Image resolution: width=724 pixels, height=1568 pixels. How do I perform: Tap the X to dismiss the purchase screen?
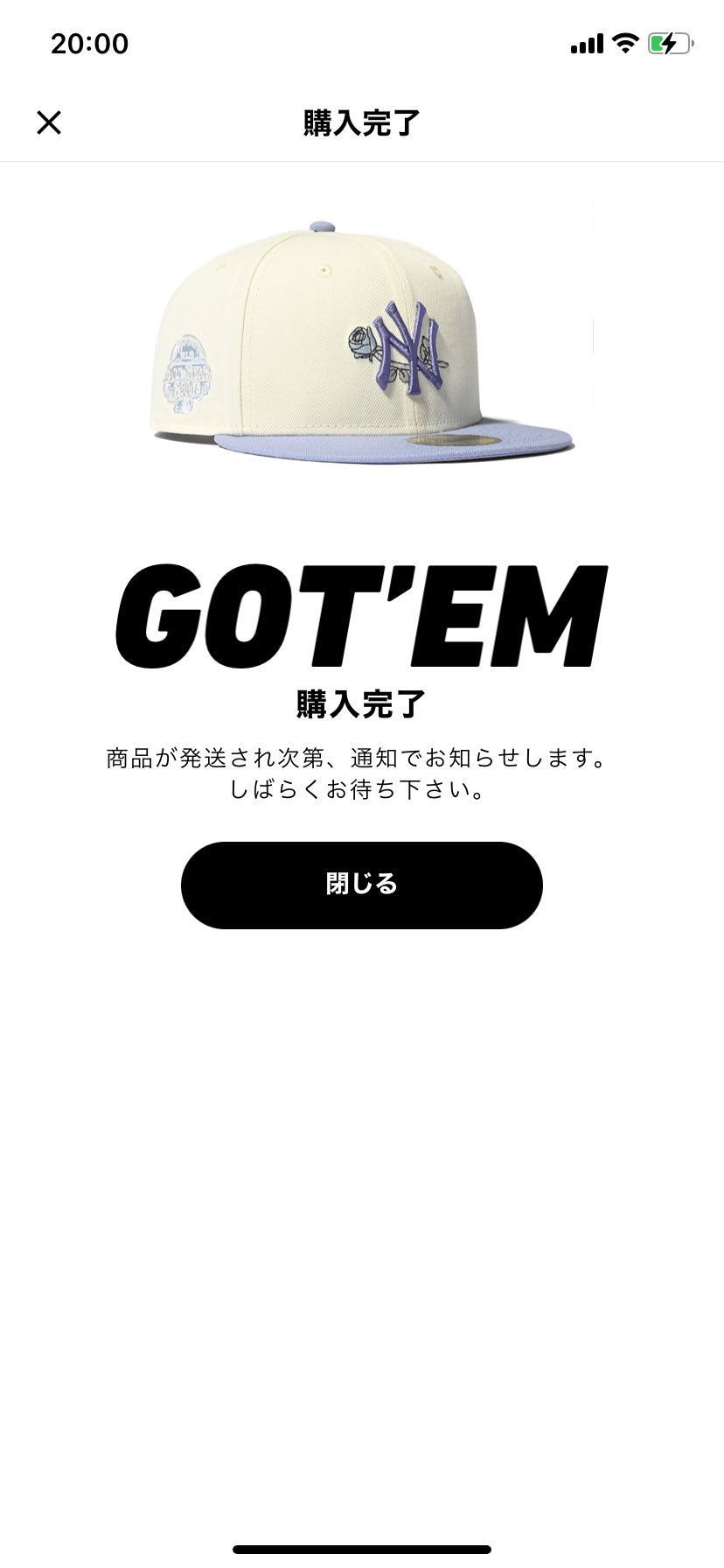pyautogui.click(x=50, y=122)
